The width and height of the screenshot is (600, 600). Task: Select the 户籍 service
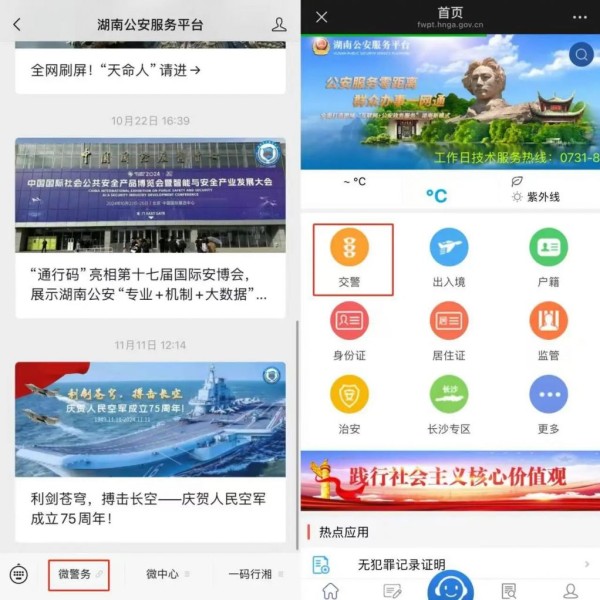548,258
